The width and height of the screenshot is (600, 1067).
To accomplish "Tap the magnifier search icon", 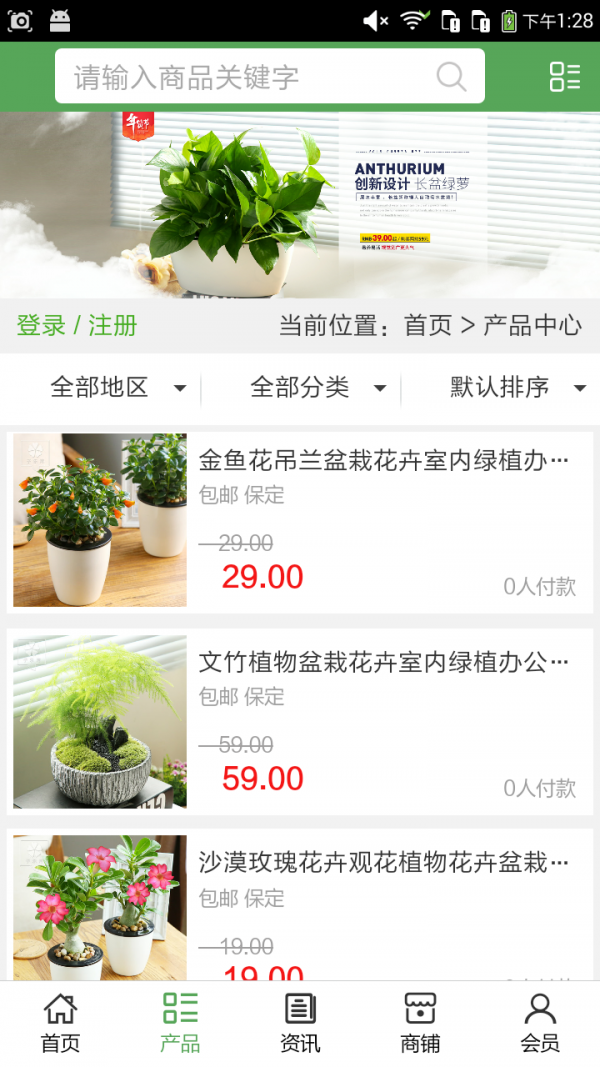I will [451, 77].
